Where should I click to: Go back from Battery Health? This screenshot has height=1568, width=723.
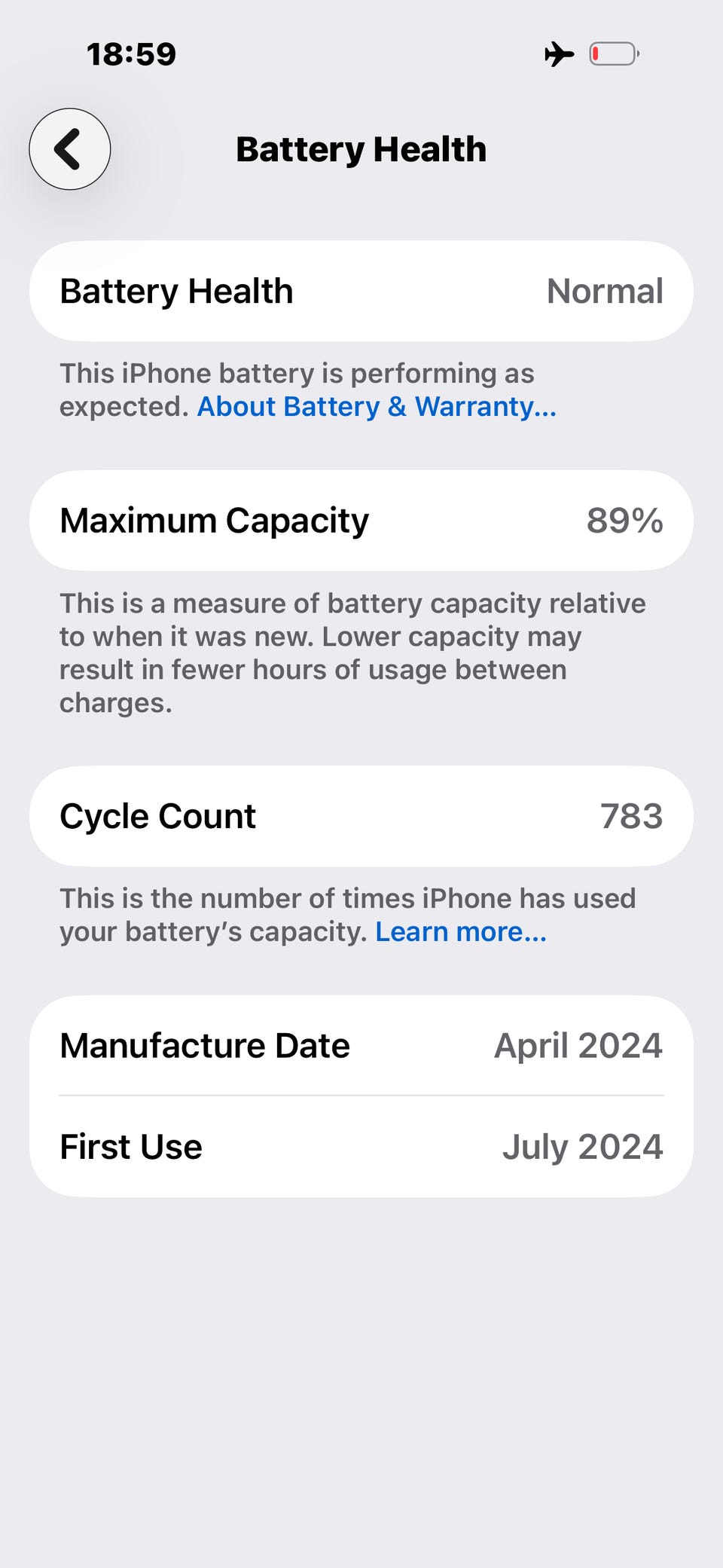pyautogui.click(x=70, y=149)
